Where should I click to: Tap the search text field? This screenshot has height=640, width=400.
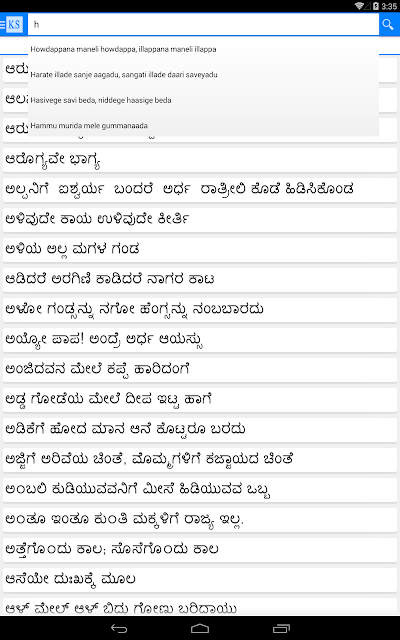pyautogui.click(x=203, y=24)
